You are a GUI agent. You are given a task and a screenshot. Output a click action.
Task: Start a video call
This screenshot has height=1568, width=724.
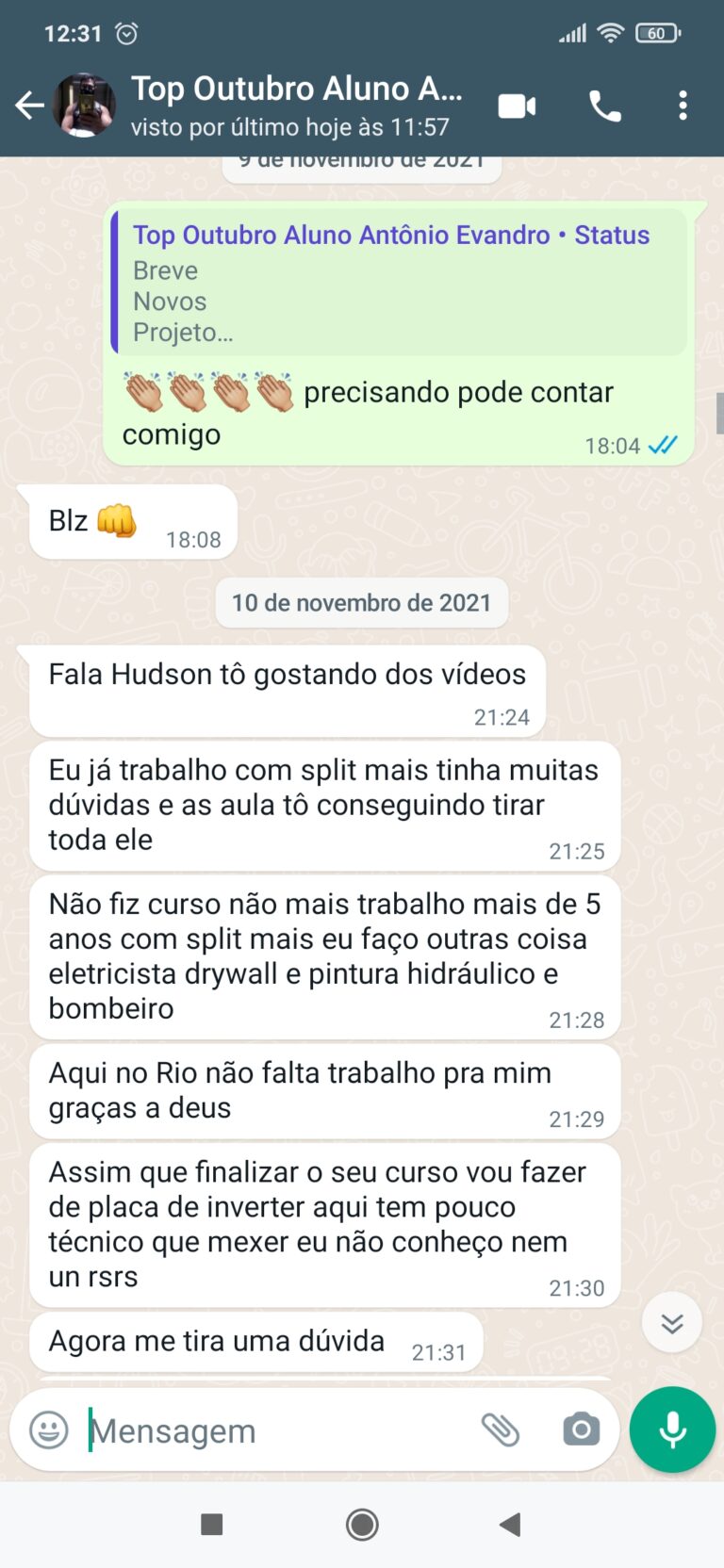tap(517, 106)
